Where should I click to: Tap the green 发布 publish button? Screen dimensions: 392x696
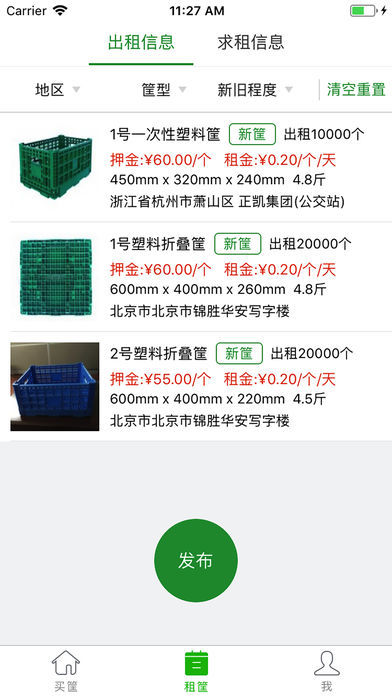click(196, 561)
